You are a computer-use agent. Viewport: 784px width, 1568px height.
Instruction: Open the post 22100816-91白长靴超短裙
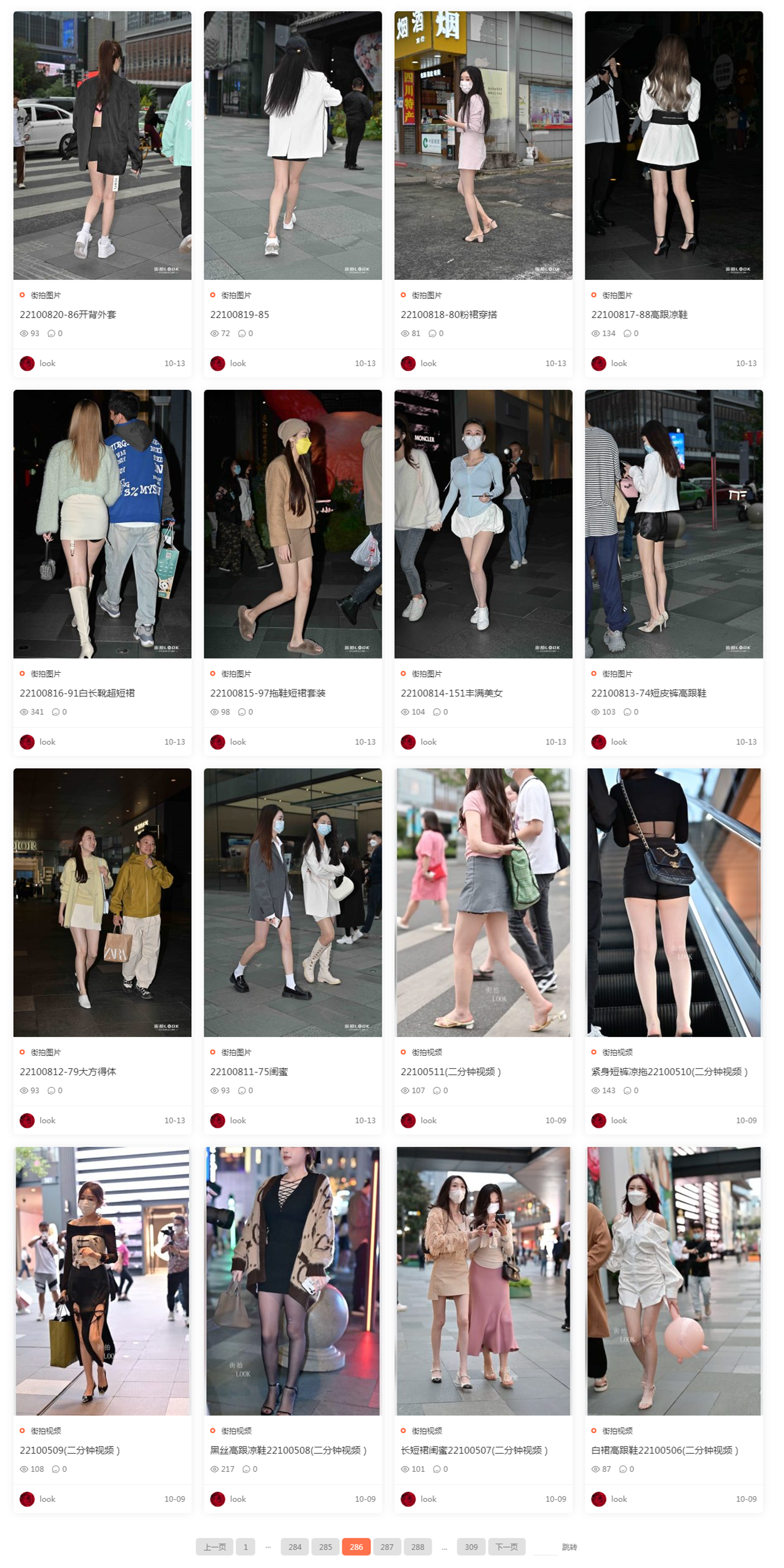[x=77, y=693]
